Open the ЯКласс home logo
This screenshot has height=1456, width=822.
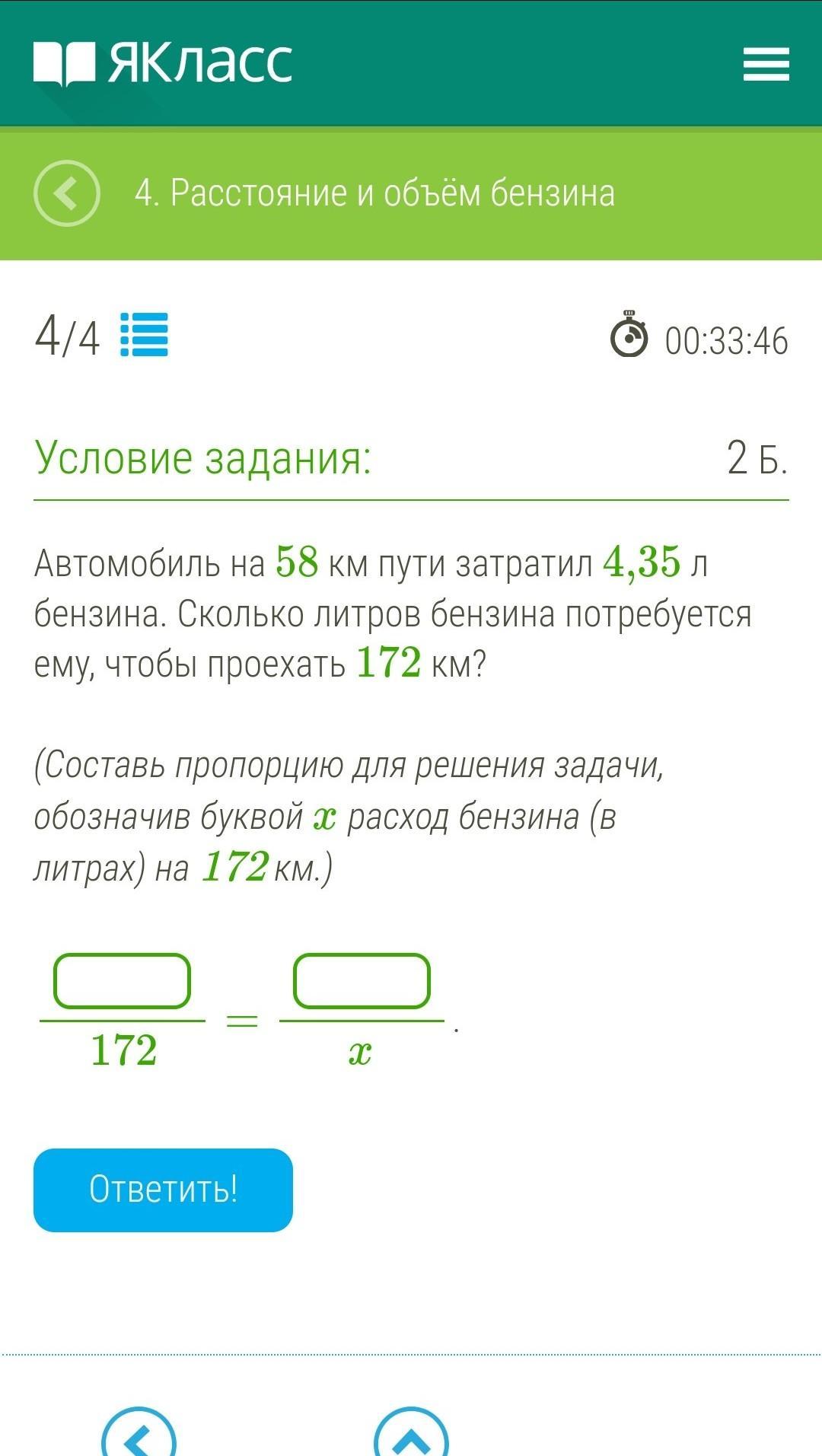pyautogui.click(x=163, y=62)
